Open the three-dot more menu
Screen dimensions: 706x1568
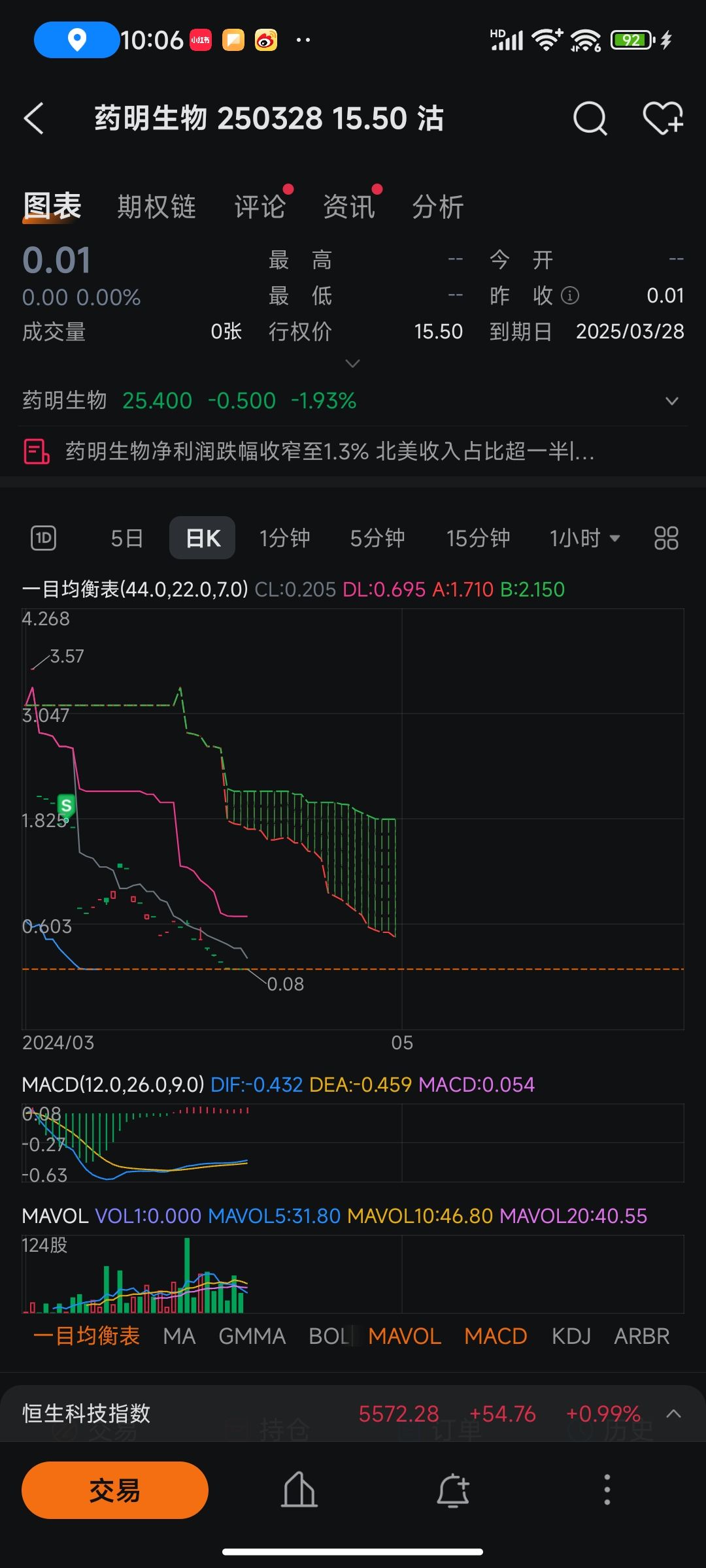(x=607, y=1490)
